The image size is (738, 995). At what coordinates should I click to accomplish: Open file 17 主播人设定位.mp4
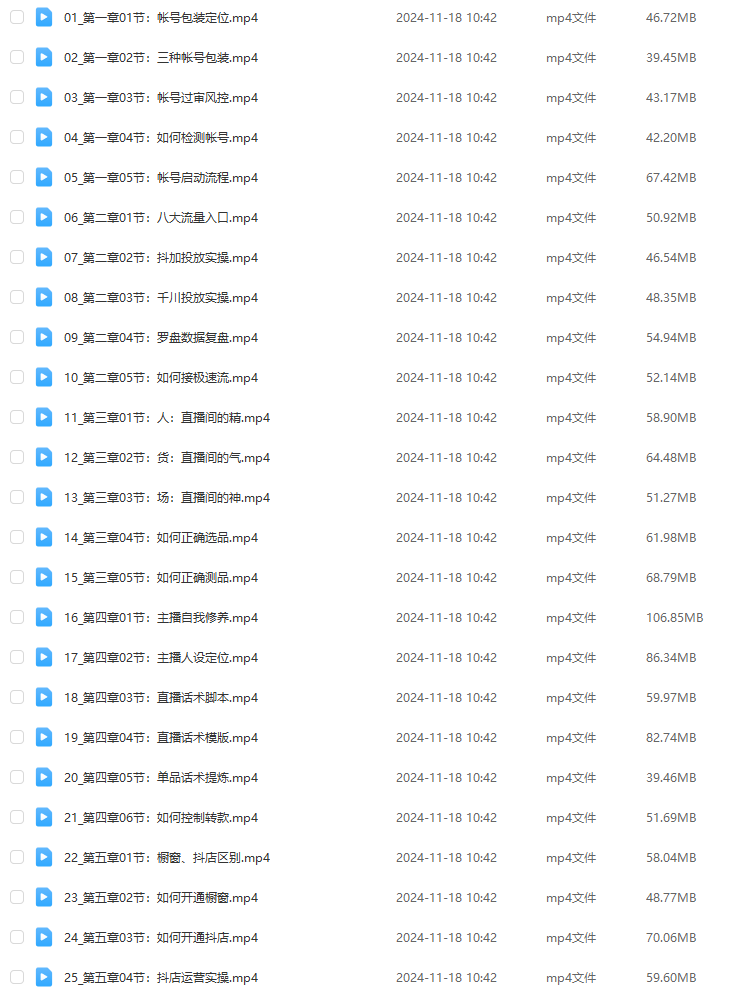point(160,658)
